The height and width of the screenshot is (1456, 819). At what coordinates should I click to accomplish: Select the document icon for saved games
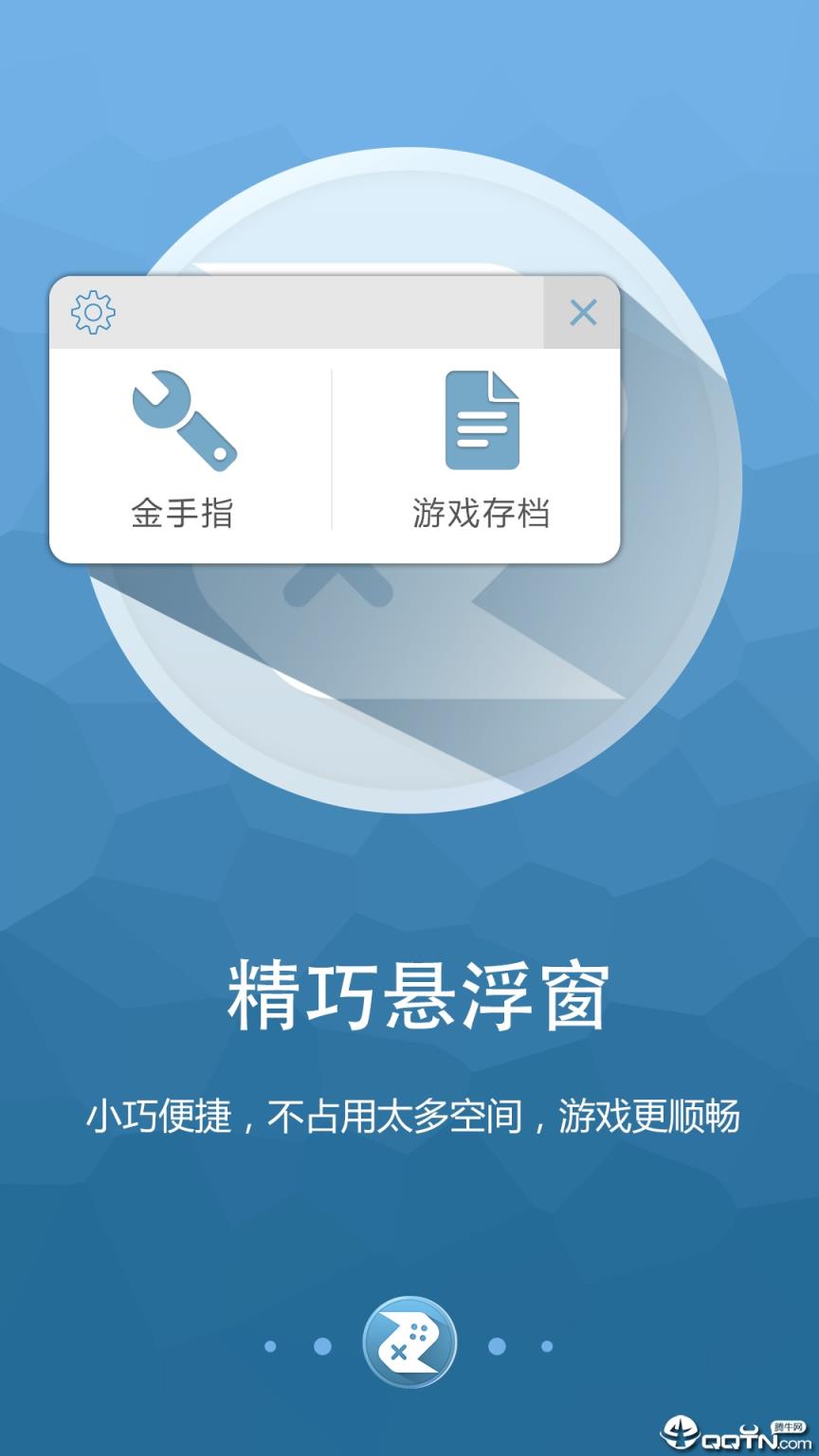coord(482,417)
